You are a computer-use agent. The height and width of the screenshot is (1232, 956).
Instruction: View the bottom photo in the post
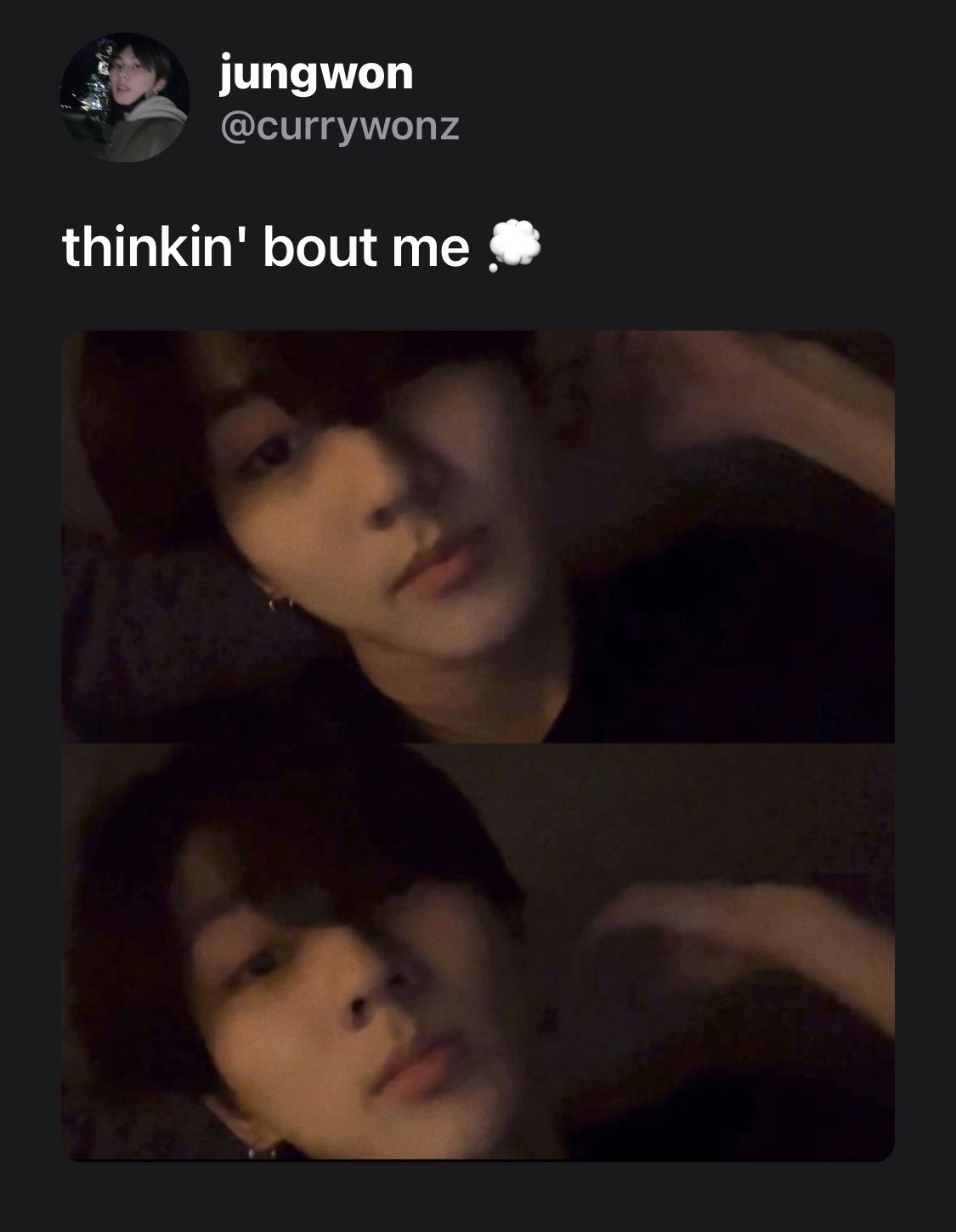click(x=478, y=951)
